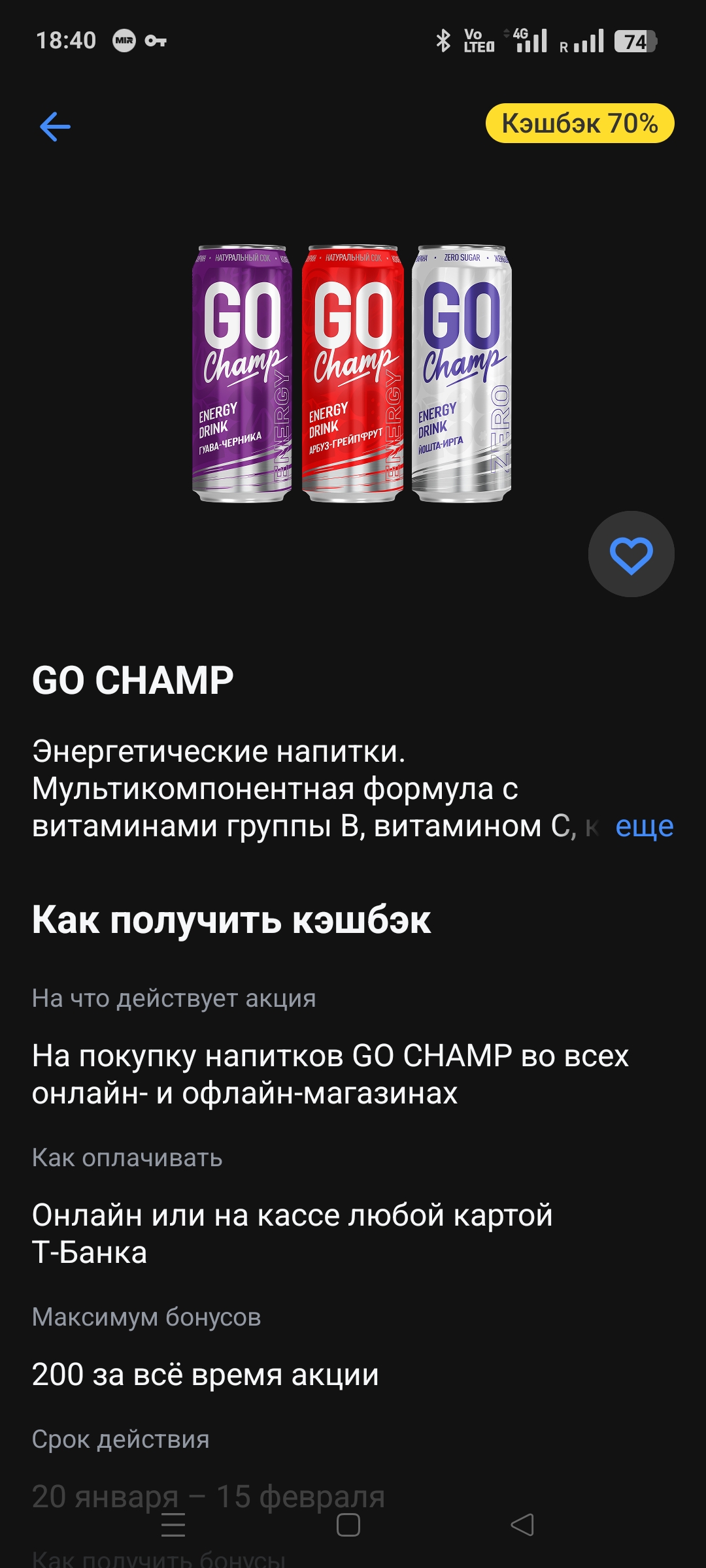Add GO CHAMP offer to favorites

tap(631, 555)
